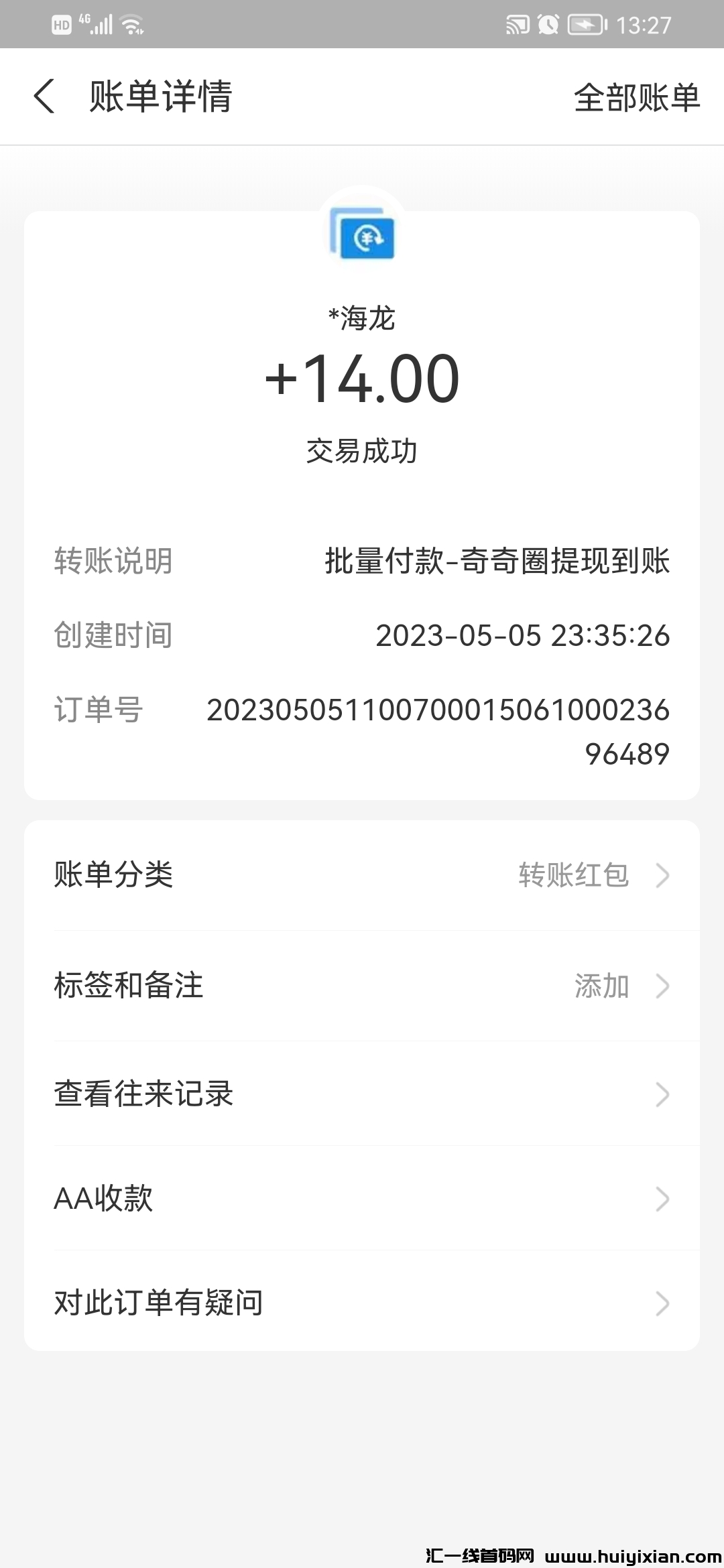Tap the recipient name *海龙
The height and width of the screenshot is (1568, 724).
pos(362,318)
